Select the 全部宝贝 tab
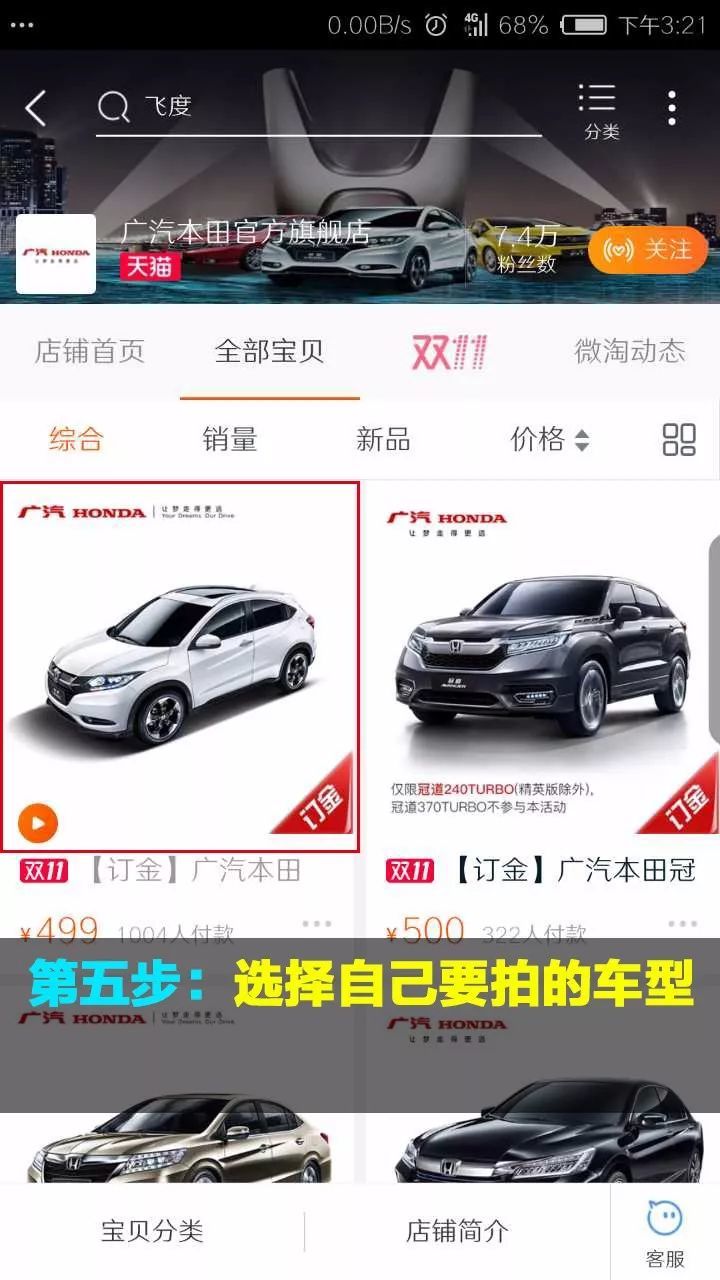720x1280 pixels. [270, 351]
